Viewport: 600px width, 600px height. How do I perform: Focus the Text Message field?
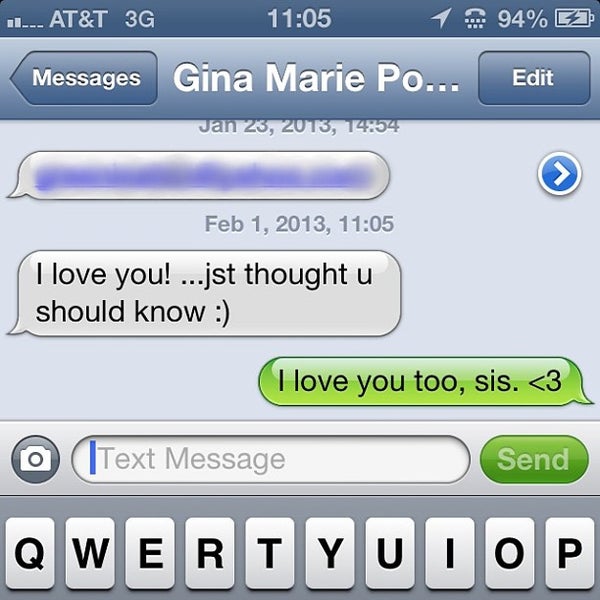tap(270, 459)
